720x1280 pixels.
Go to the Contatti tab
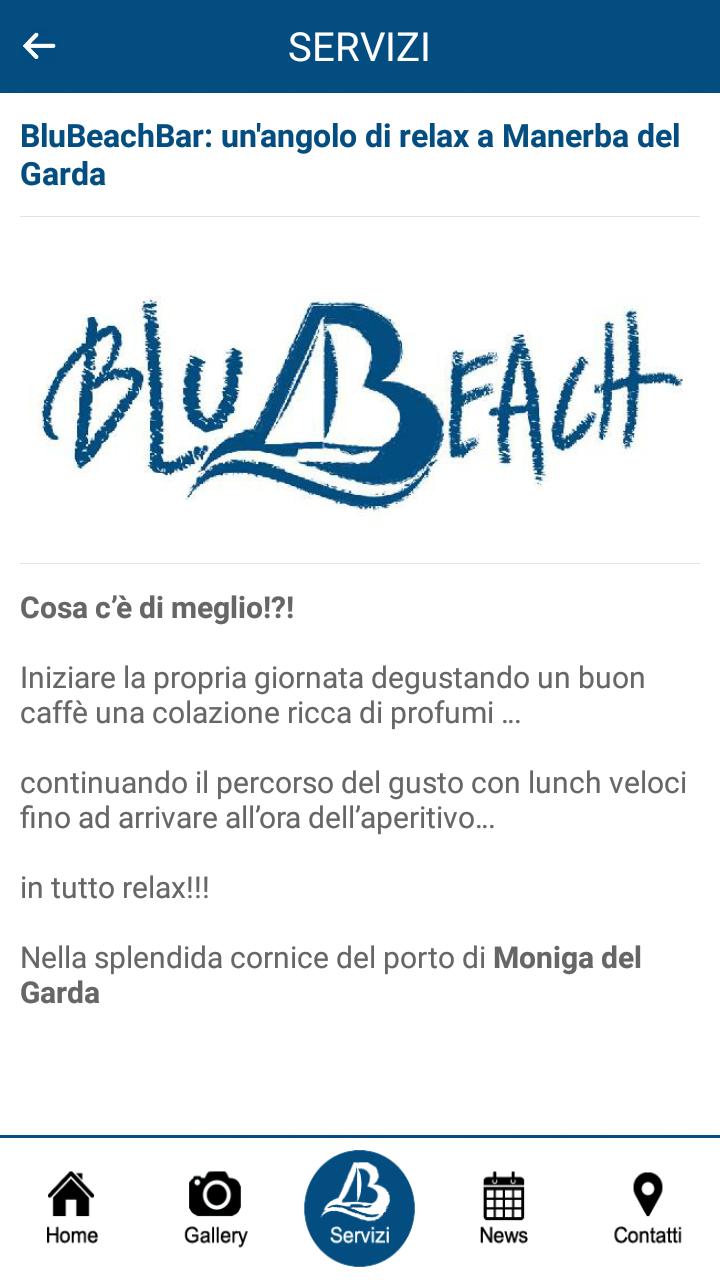(647, 1208)
